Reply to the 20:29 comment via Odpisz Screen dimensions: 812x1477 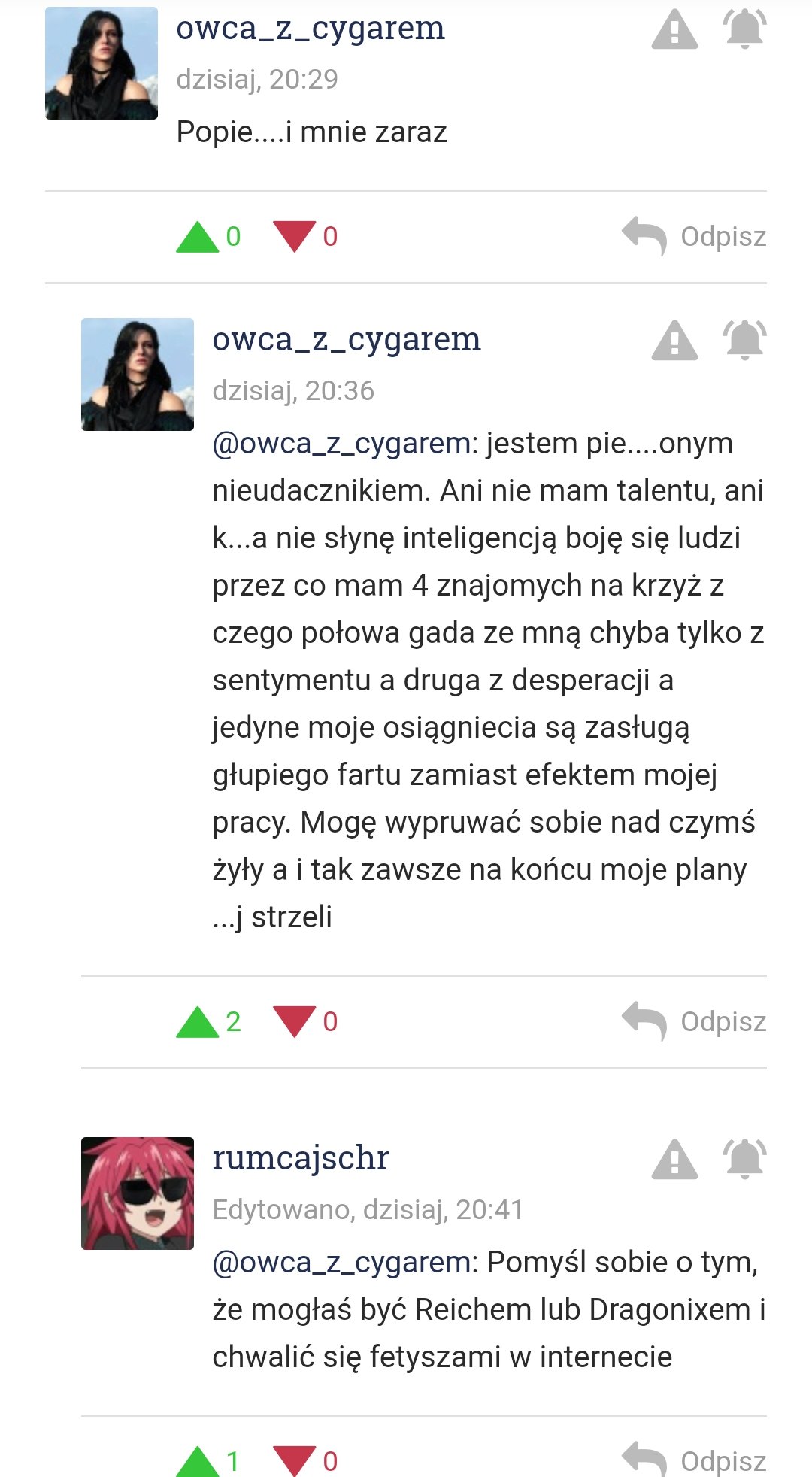694,236
